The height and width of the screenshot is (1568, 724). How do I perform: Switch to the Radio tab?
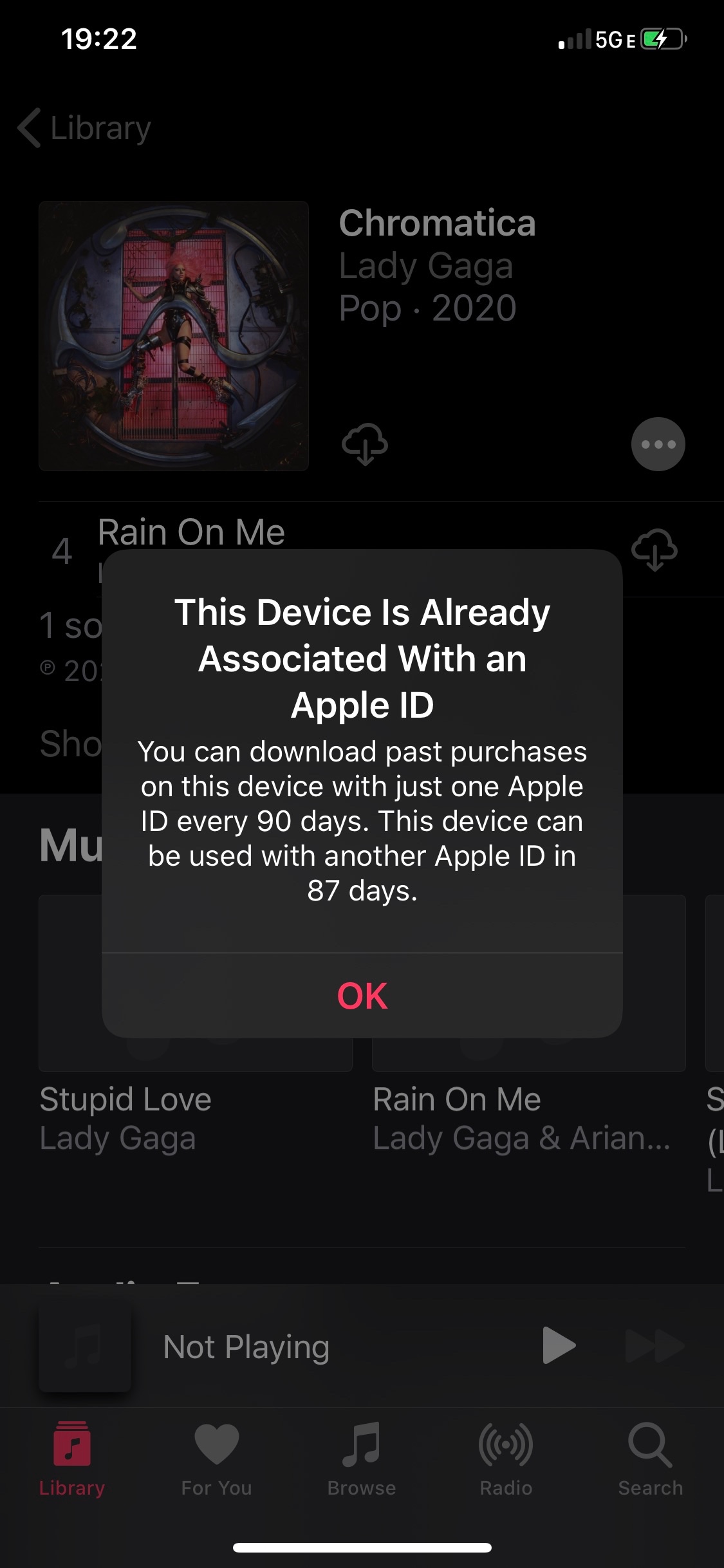[506, 1460]
